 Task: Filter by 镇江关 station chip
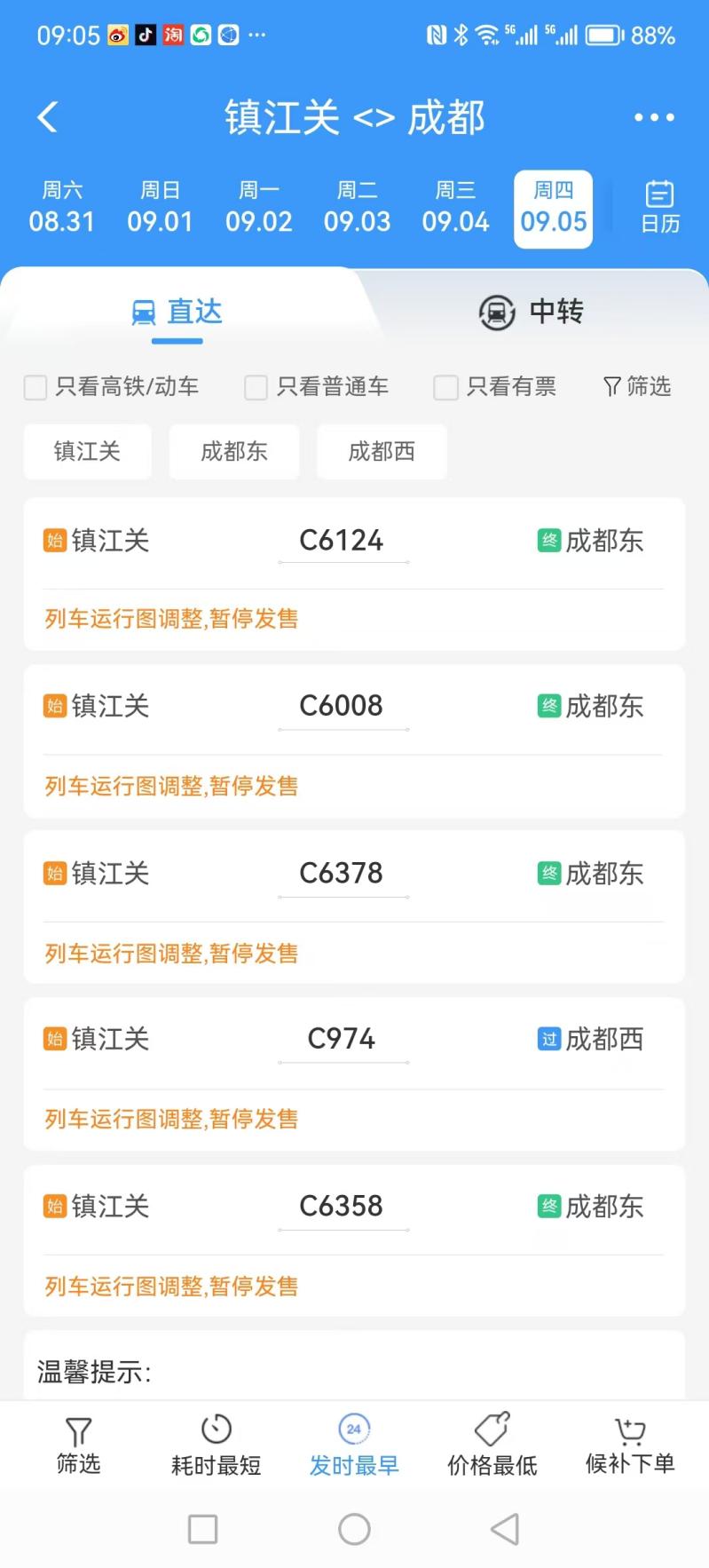87,451
